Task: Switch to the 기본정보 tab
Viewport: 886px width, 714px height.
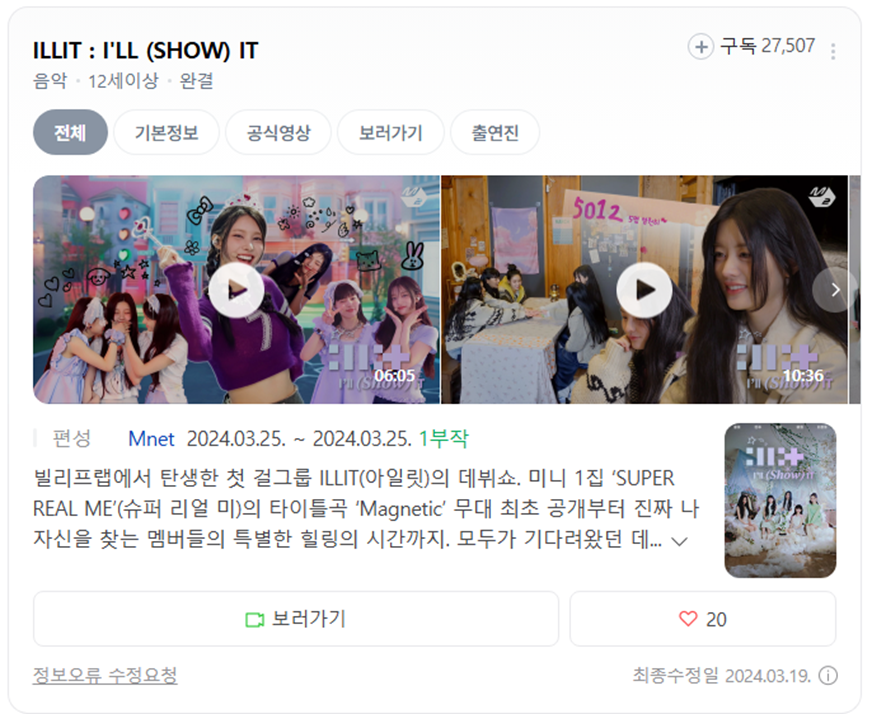Action: [166, 133]
